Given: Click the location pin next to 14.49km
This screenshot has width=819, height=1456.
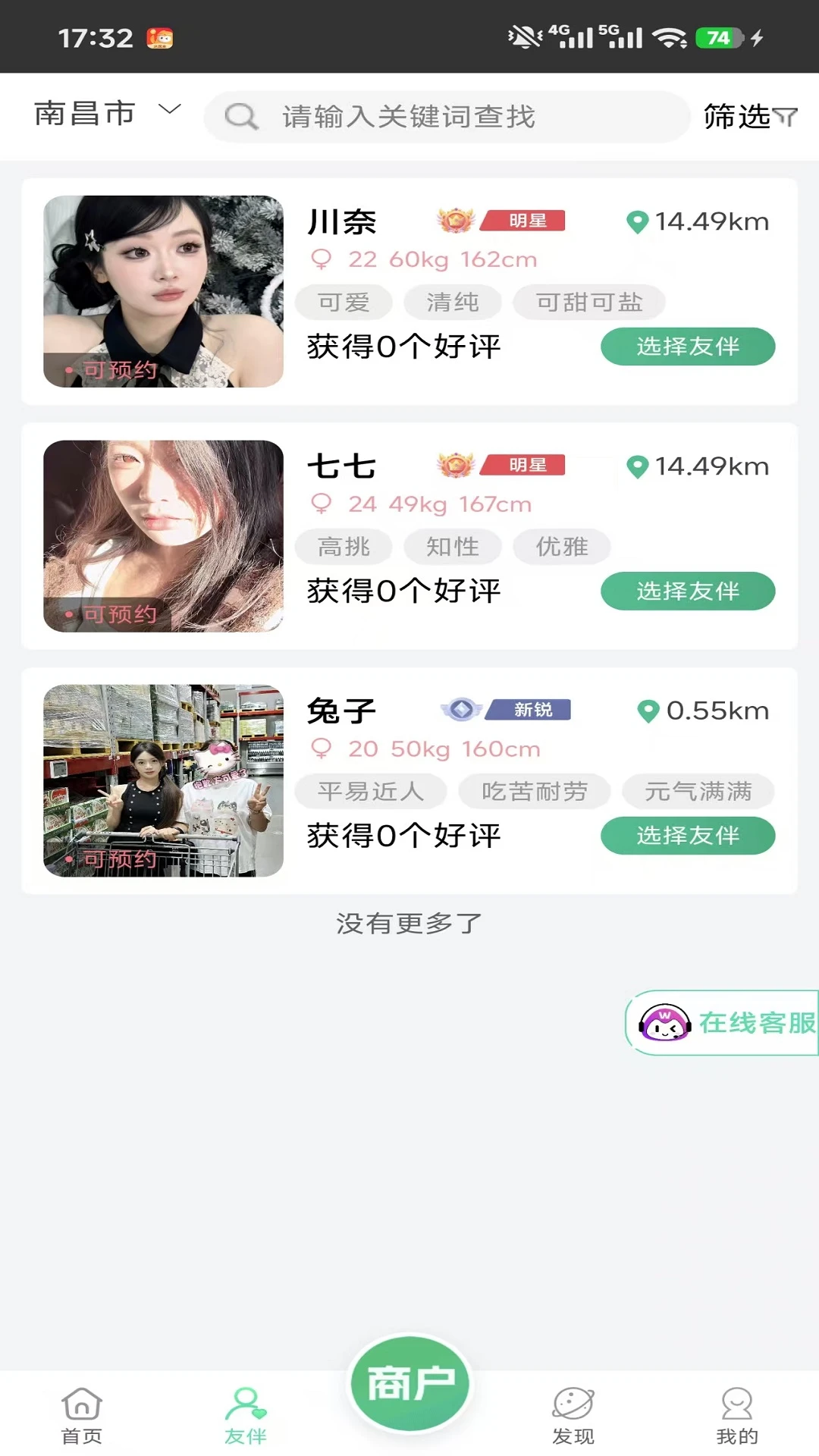Looking at the screenshot, I should pyautogui.click(x=638, y=221).
